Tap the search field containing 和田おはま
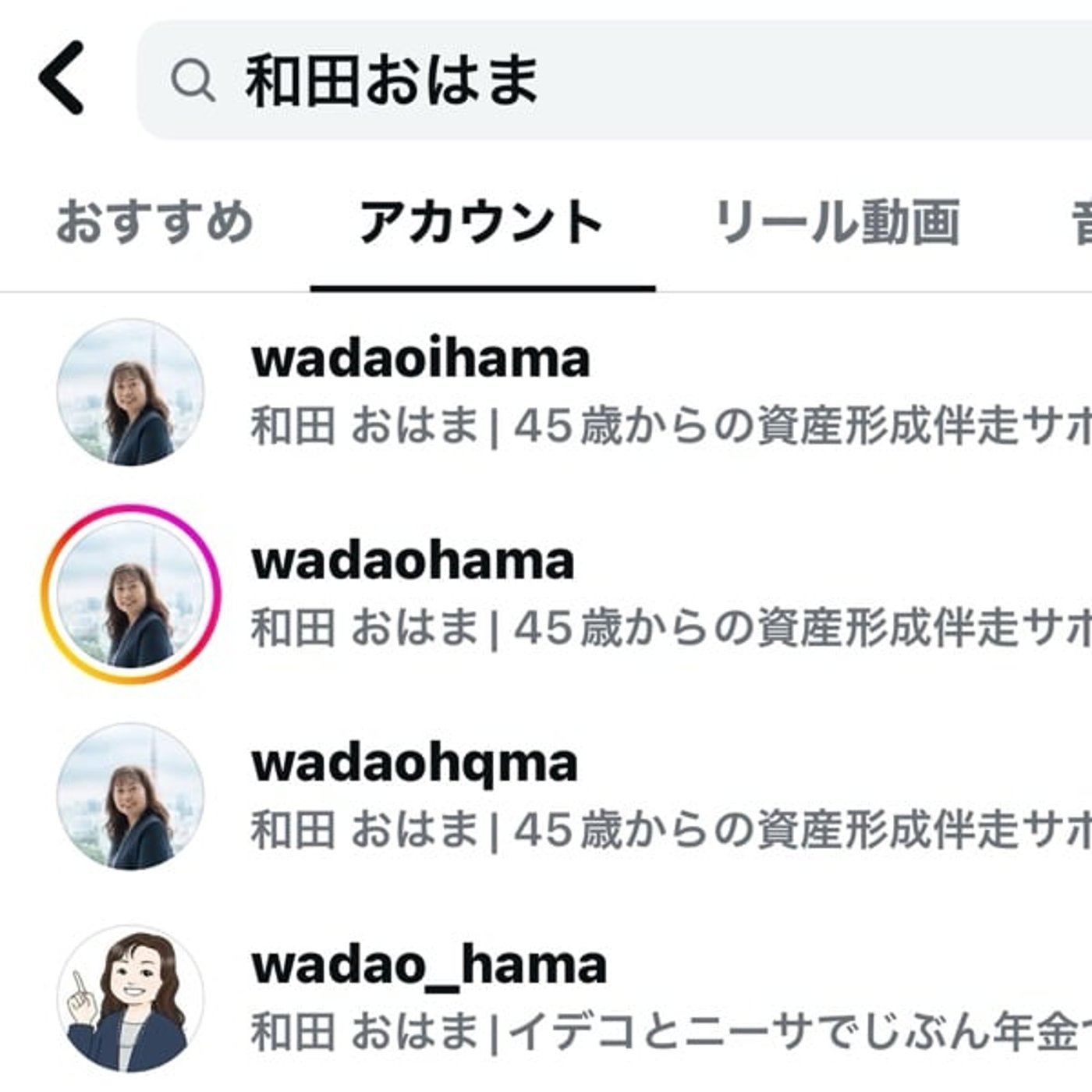1092x1092 pixels. coord(608,80)
